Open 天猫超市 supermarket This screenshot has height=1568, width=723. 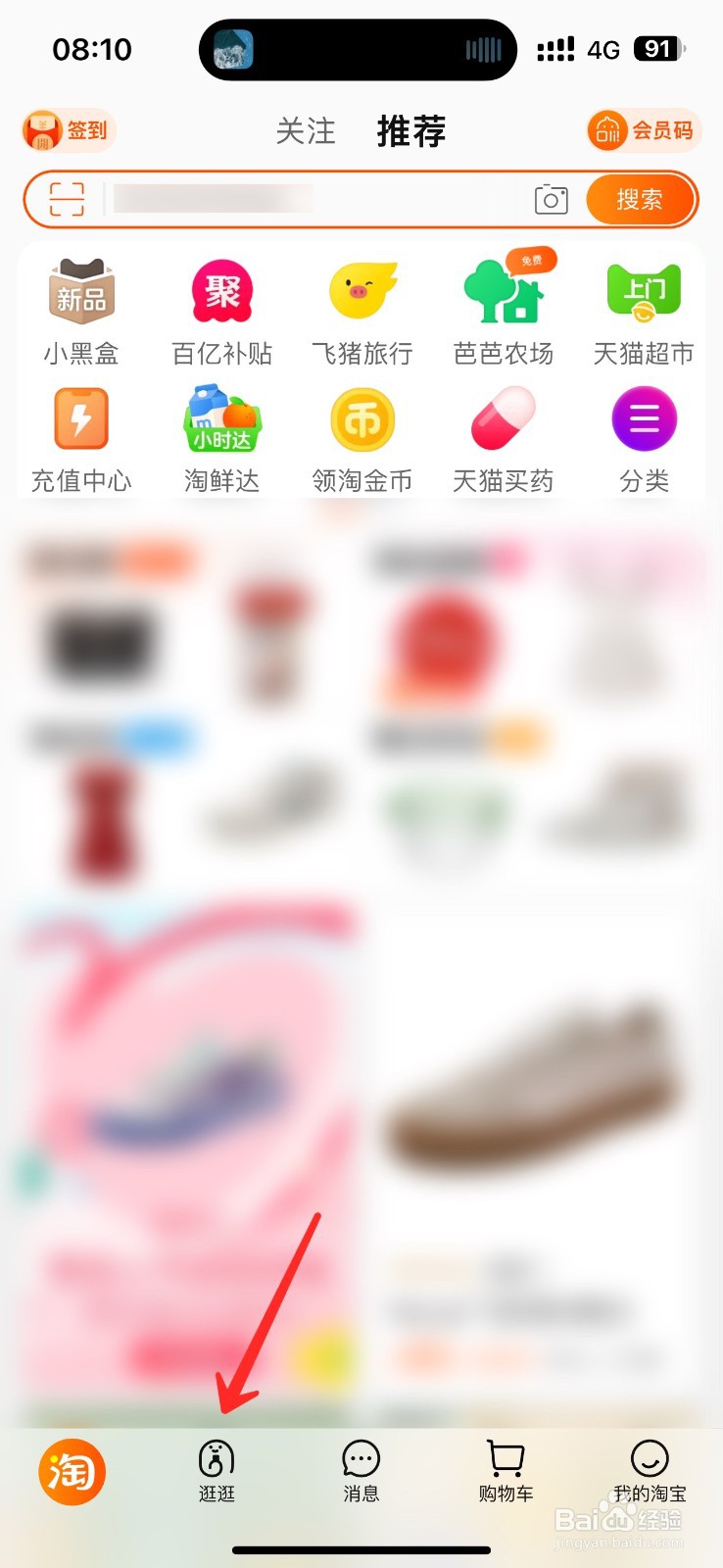(x=644, y=309)
